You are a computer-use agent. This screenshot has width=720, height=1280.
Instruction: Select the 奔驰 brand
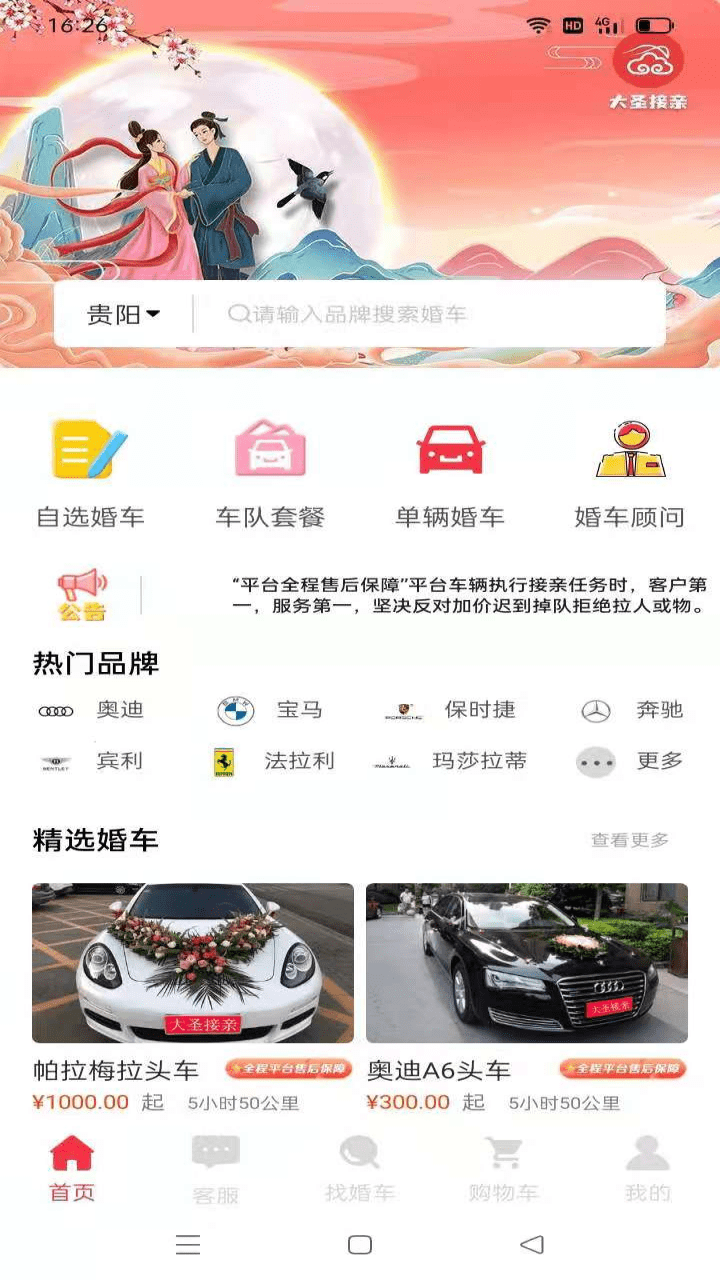632,710
